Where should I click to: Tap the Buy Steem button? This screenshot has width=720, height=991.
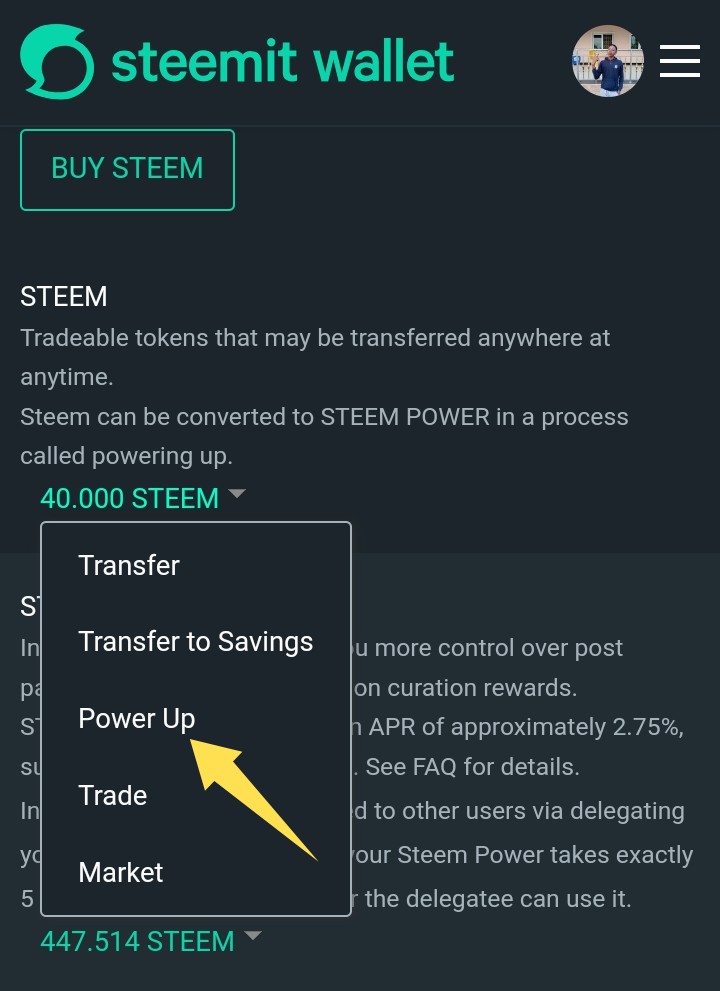coord(127,169)
